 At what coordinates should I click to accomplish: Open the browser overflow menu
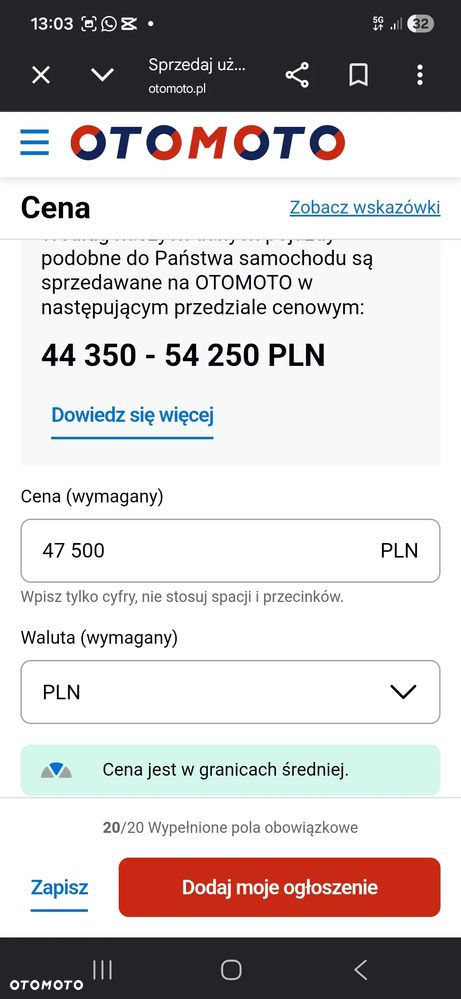click(420, 75)
